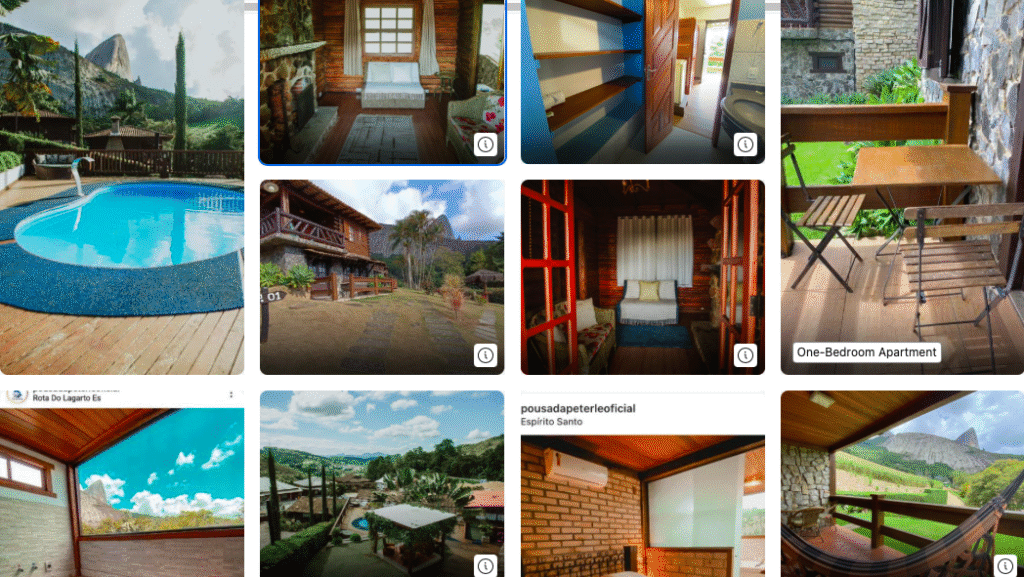Tap info icon on wooden bedroom photo
Image resolution: width=1024 pixels, height=577 pixels.
click(x=485, y=145)
